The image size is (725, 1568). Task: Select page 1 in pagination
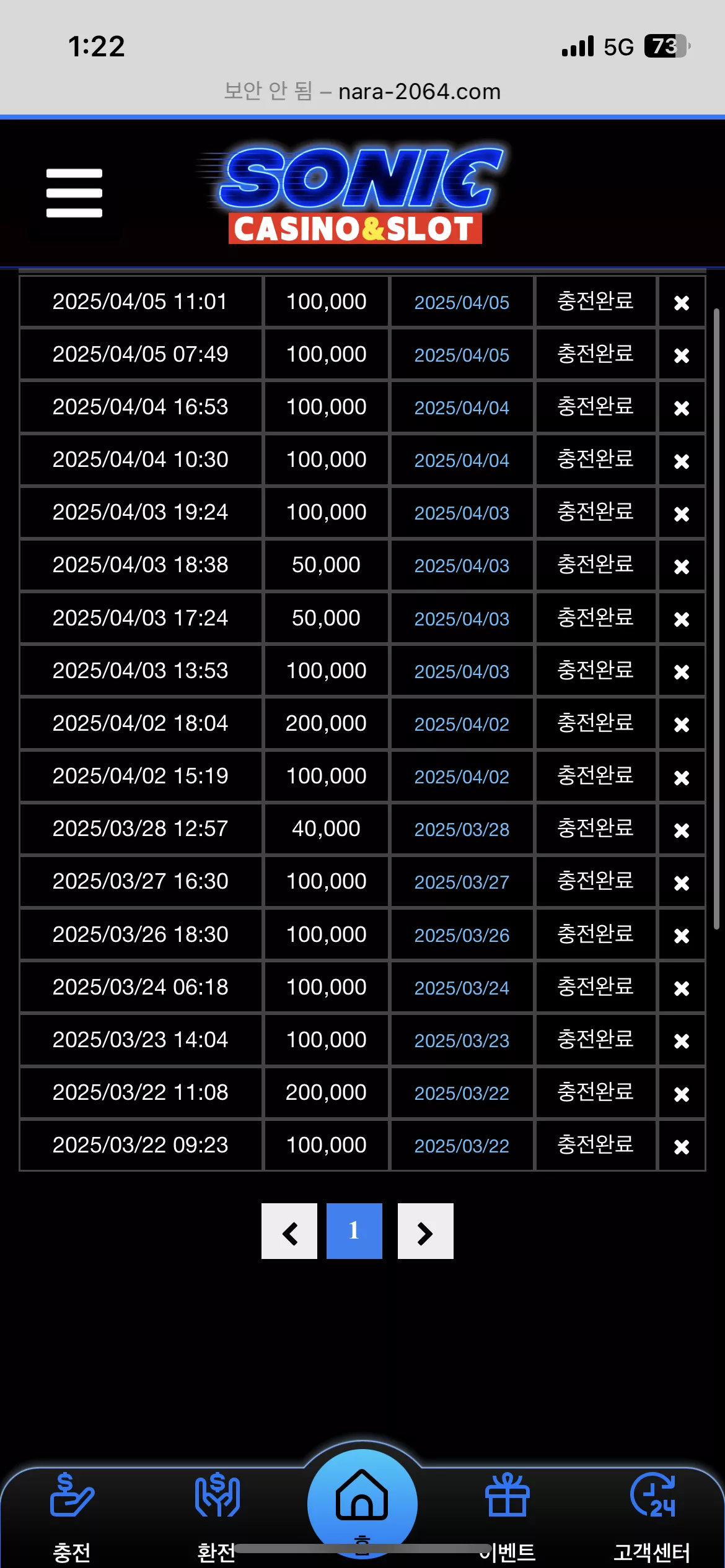(x=354, y=1231)
